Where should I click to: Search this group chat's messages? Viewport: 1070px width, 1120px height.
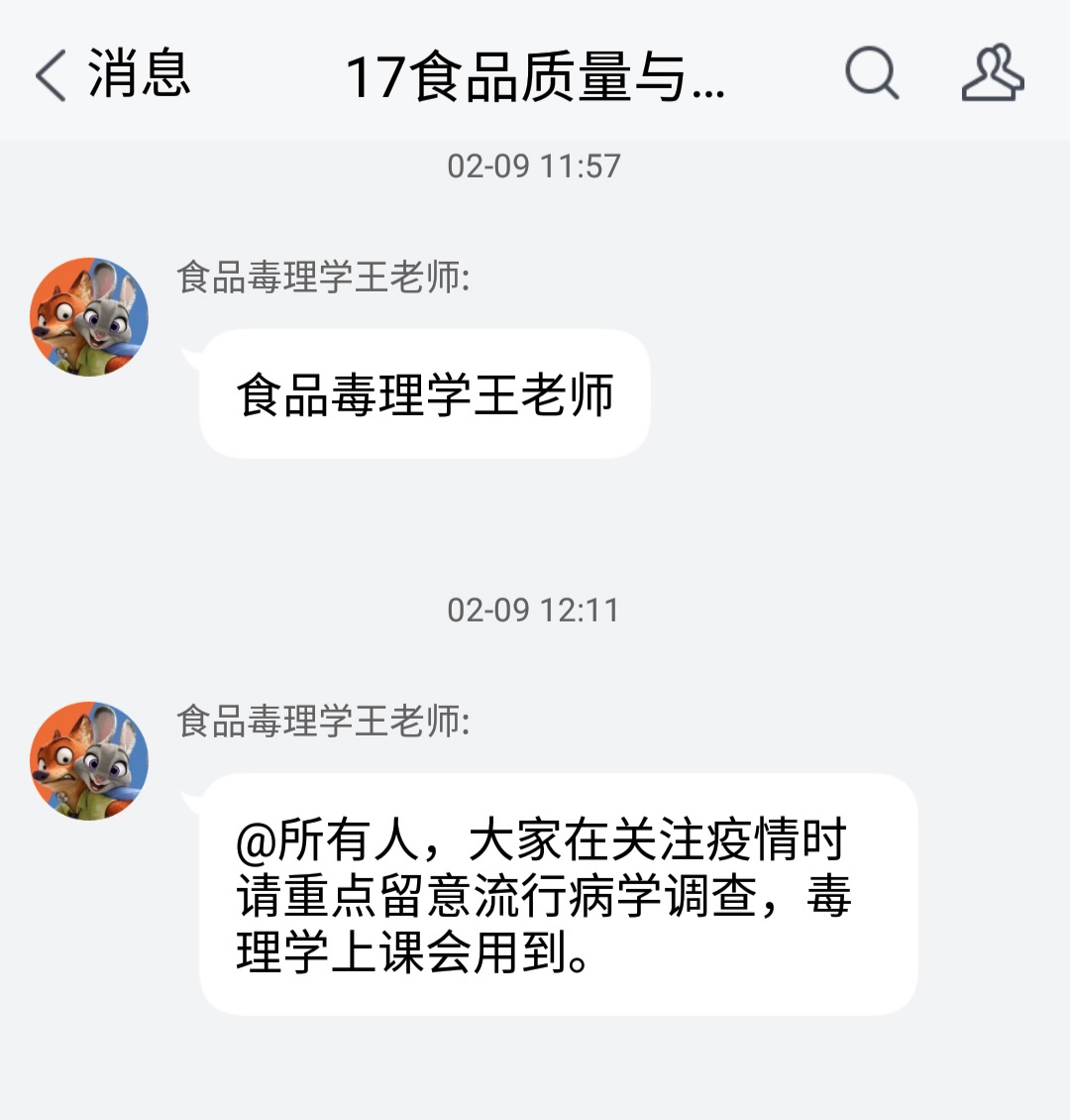tap(871, 73)
